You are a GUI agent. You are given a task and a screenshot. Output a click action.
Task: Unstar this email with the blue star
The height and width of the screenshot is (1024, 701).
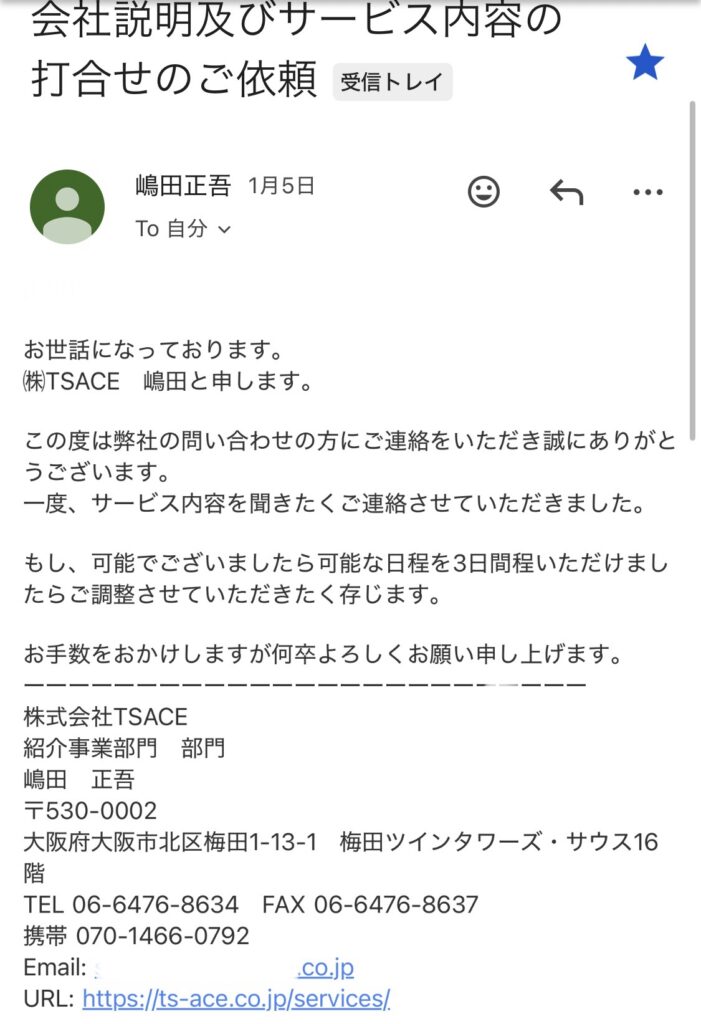[645, 63]
